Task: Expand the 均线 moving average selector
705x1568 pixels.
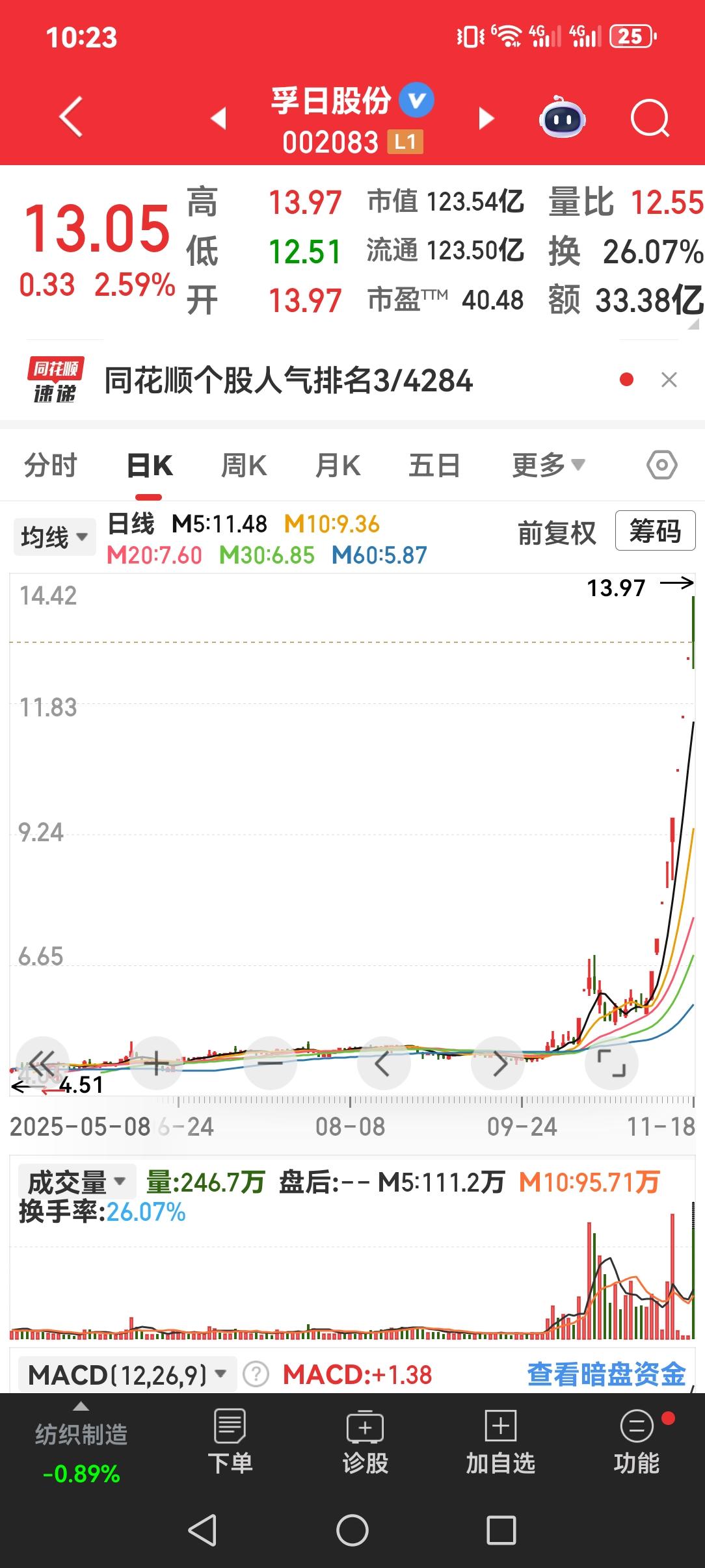Action: (x=54, y=536)
